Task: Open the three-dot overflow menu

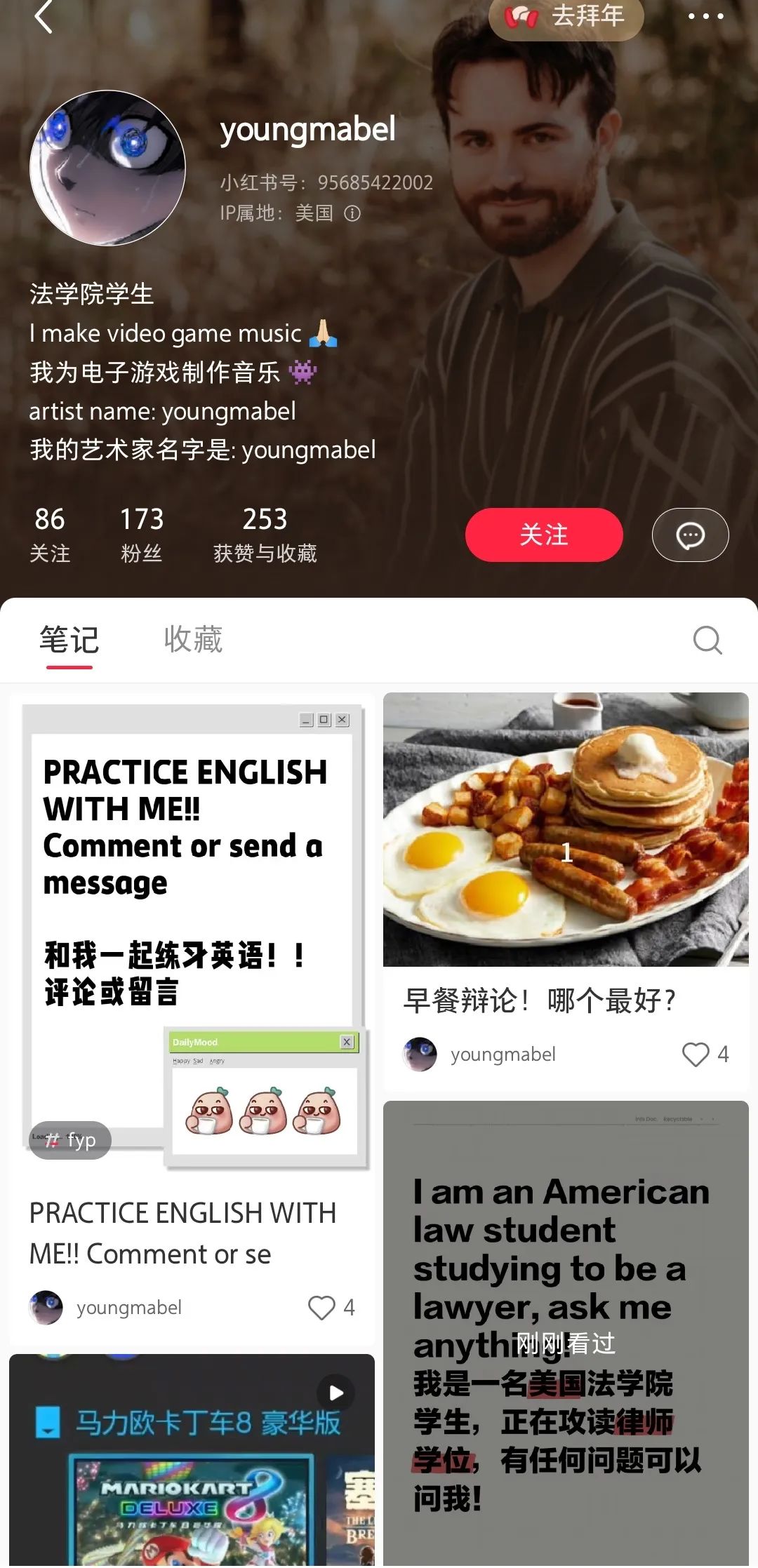Action: coord(705,16)
